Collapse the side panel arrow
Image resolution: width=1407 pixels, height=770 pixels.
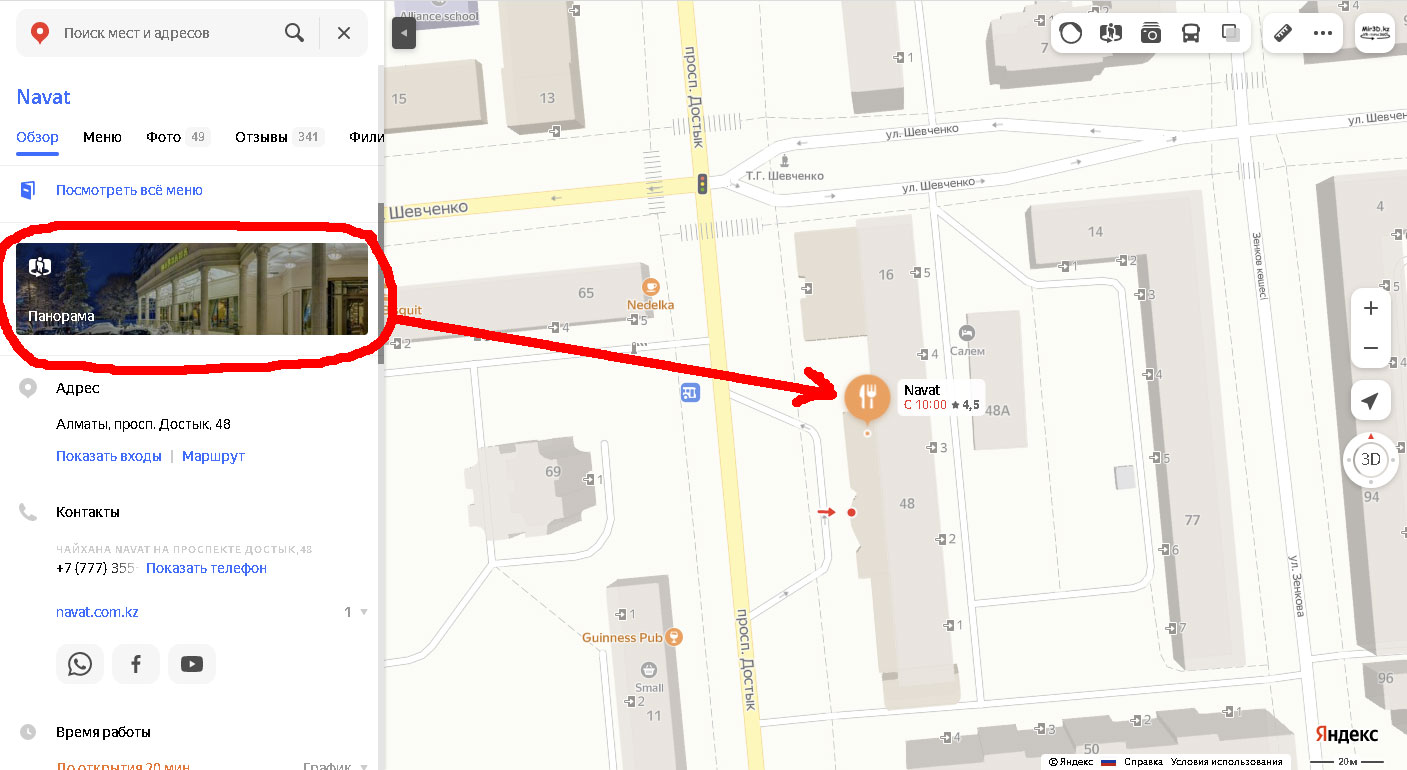coord(403,33)
